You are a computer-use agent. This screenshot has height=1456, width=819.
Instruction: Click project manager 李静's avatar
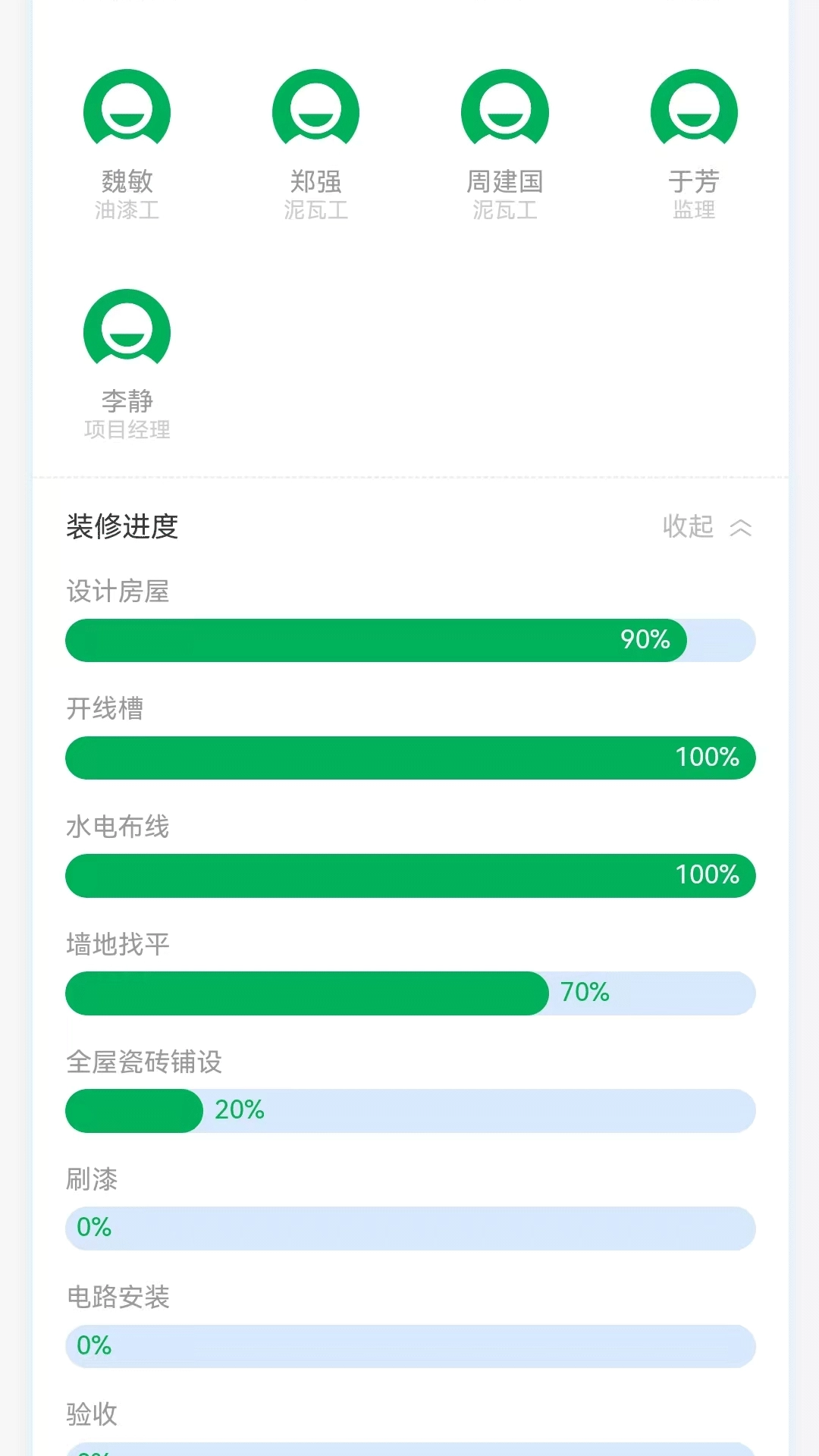[126, 331]
